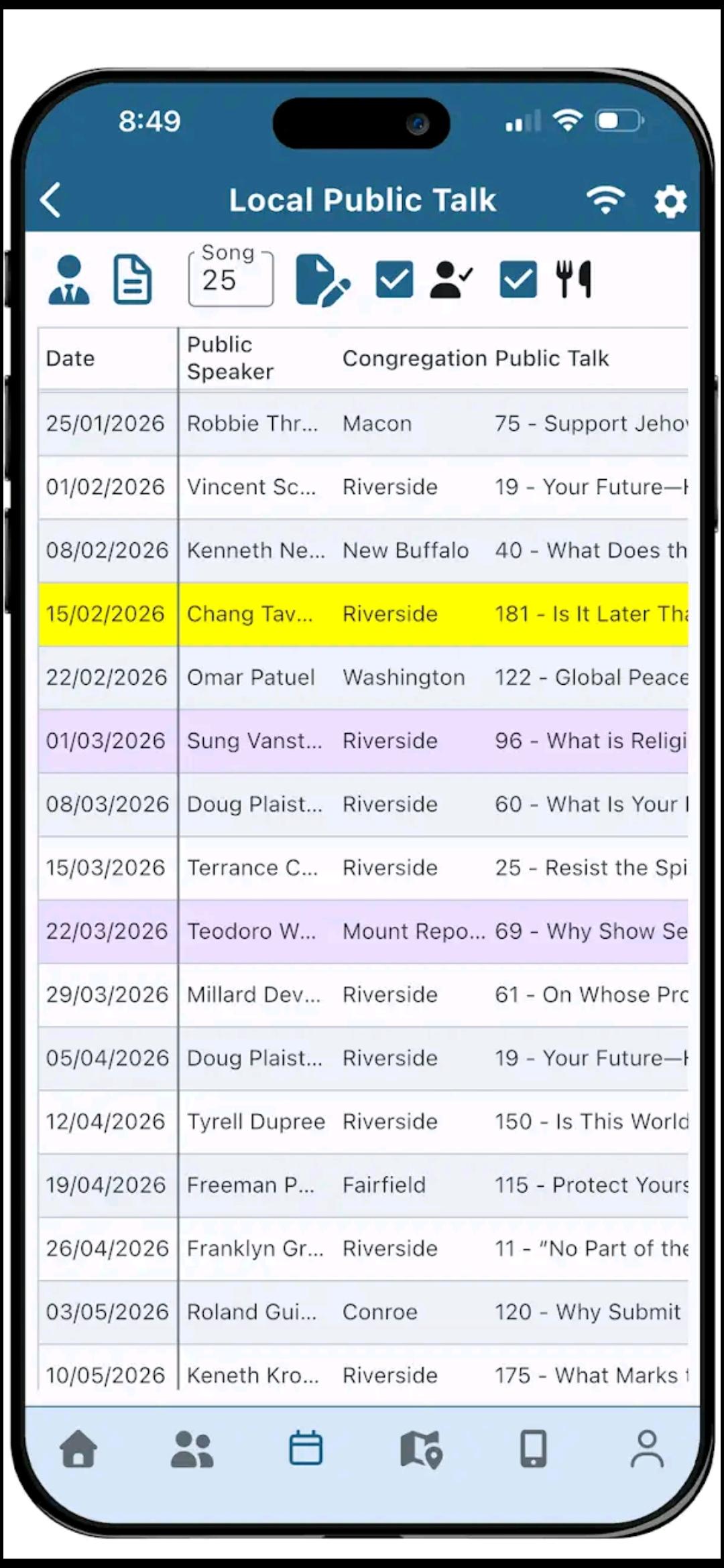Switch to the people group tab

coord(192,1449)
